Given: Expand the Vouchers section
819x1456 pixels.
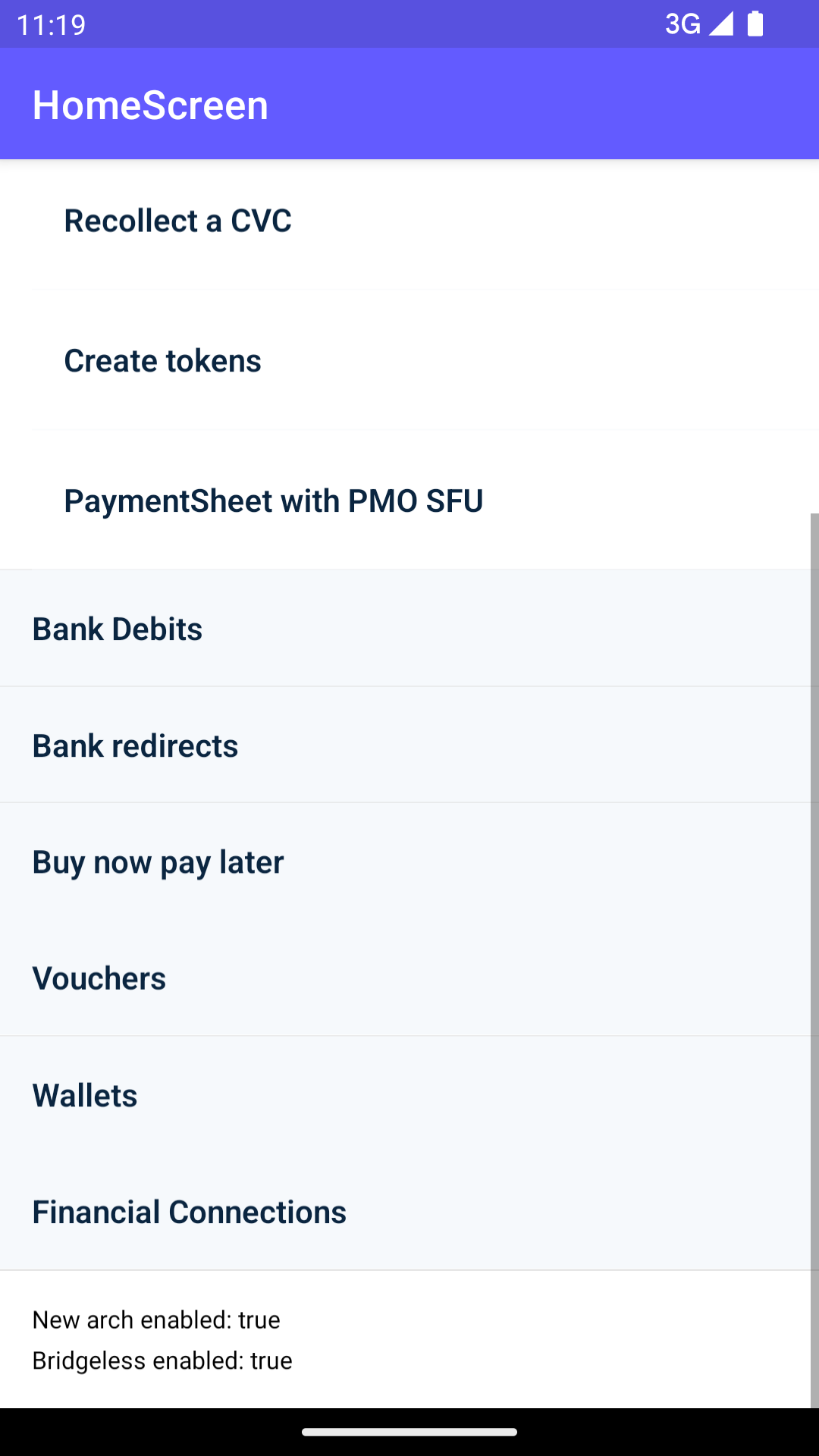Looking at the screenshot, I should [99, 979].
